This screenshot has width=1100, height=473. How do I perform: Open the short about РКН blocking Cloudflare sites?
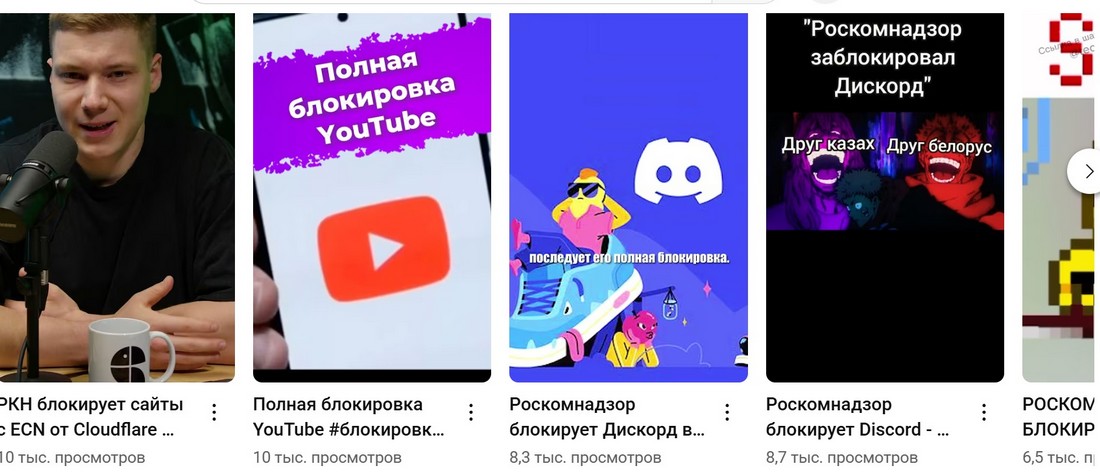(115, 200)
